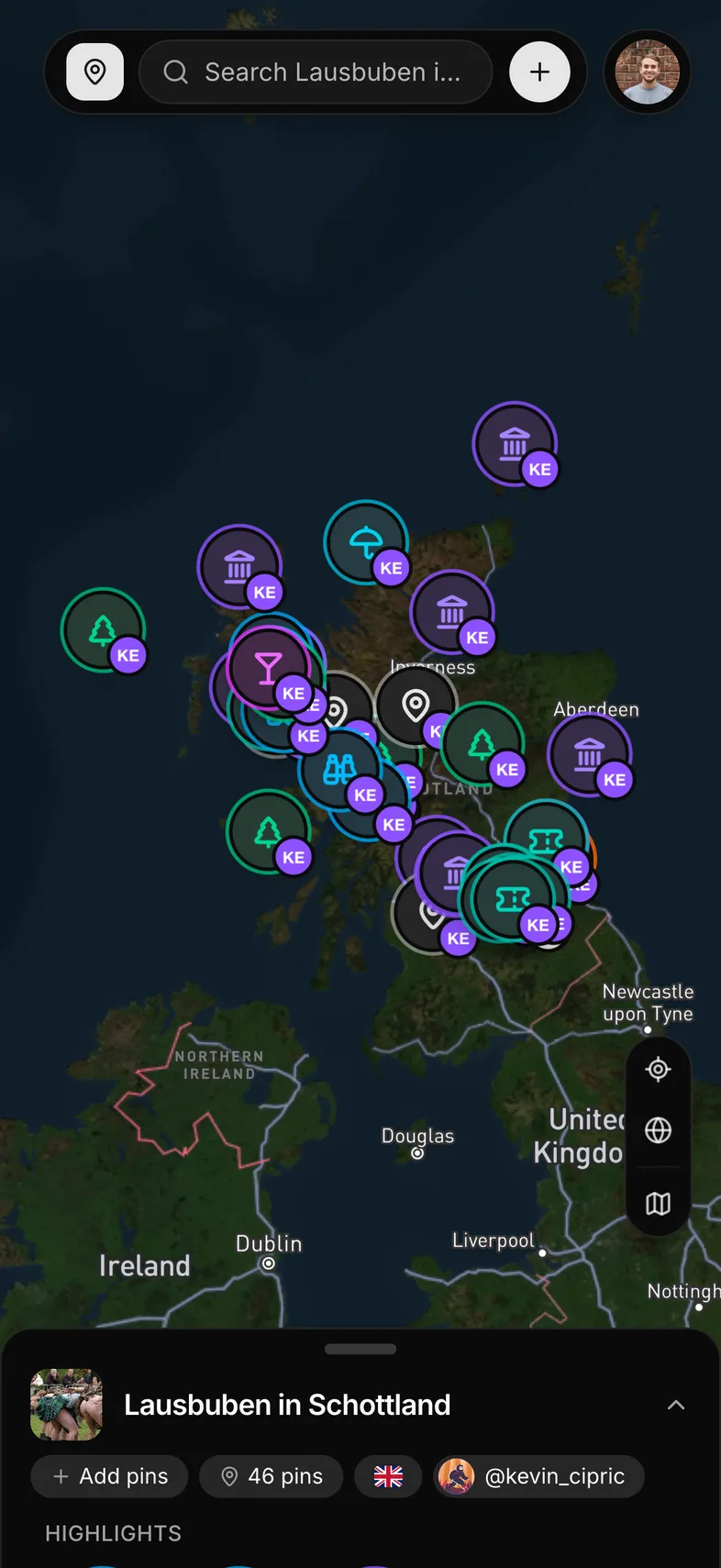Viewport: 721px width, 1568px height.
Task: Select the cocktail bar pin on the map
Action: [x=268, y=668]
